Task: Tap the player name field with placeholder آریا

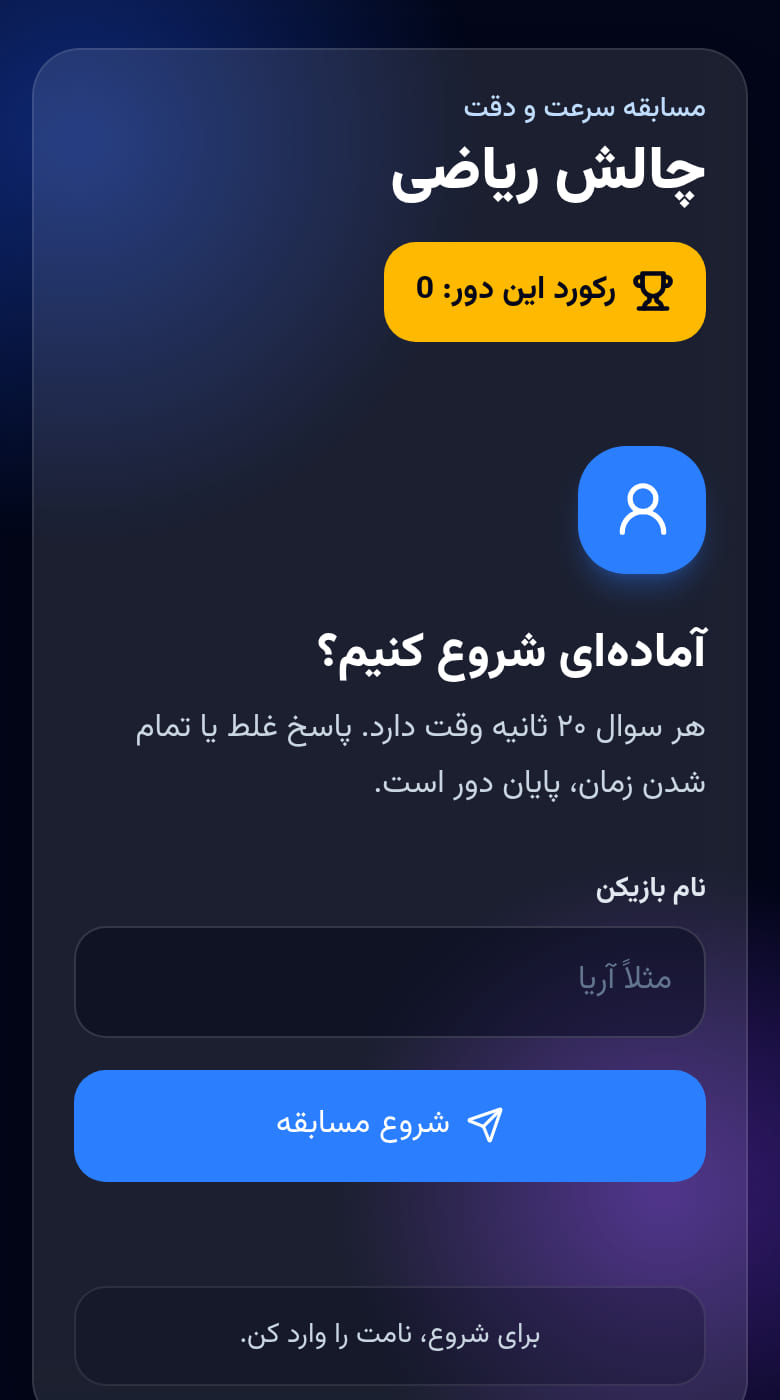Action: pos(390,981)
